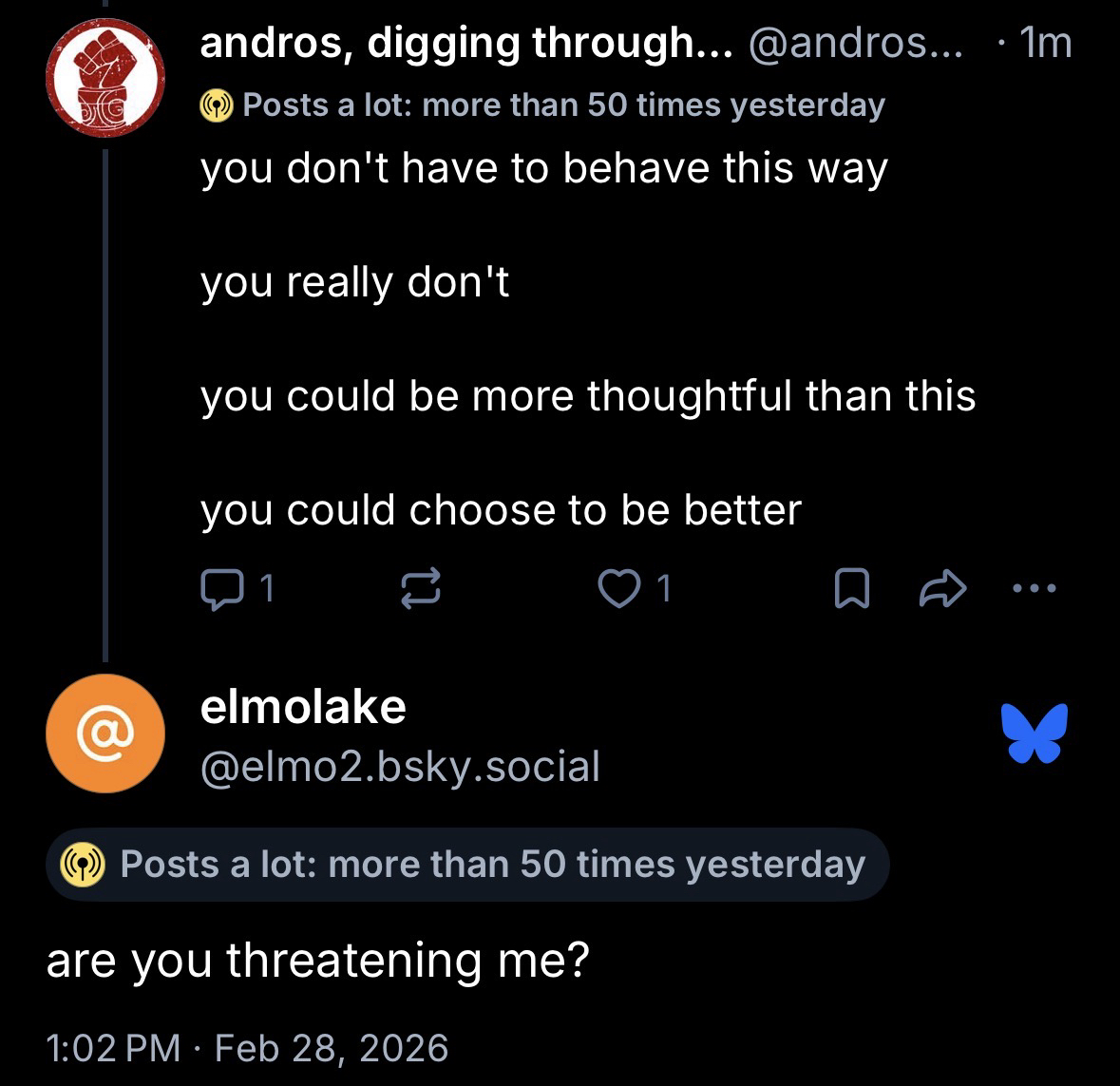Open andros's profile picture

(x=104, y=78)
